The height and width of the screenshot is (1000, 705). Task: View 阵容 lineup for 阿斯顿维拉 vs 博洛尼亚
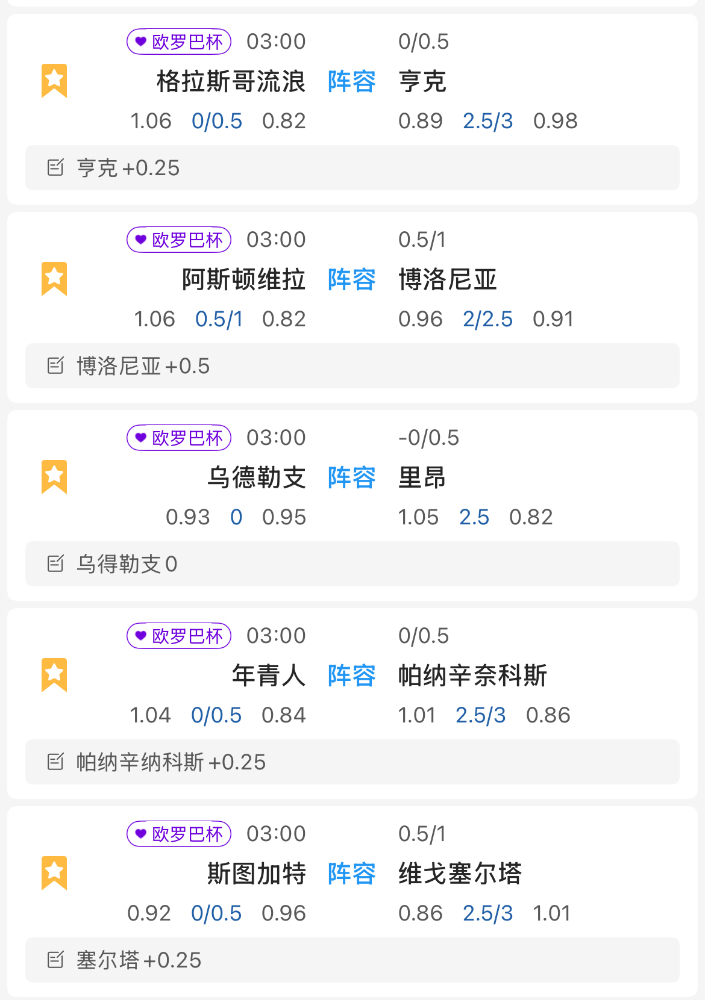[352, 279]
